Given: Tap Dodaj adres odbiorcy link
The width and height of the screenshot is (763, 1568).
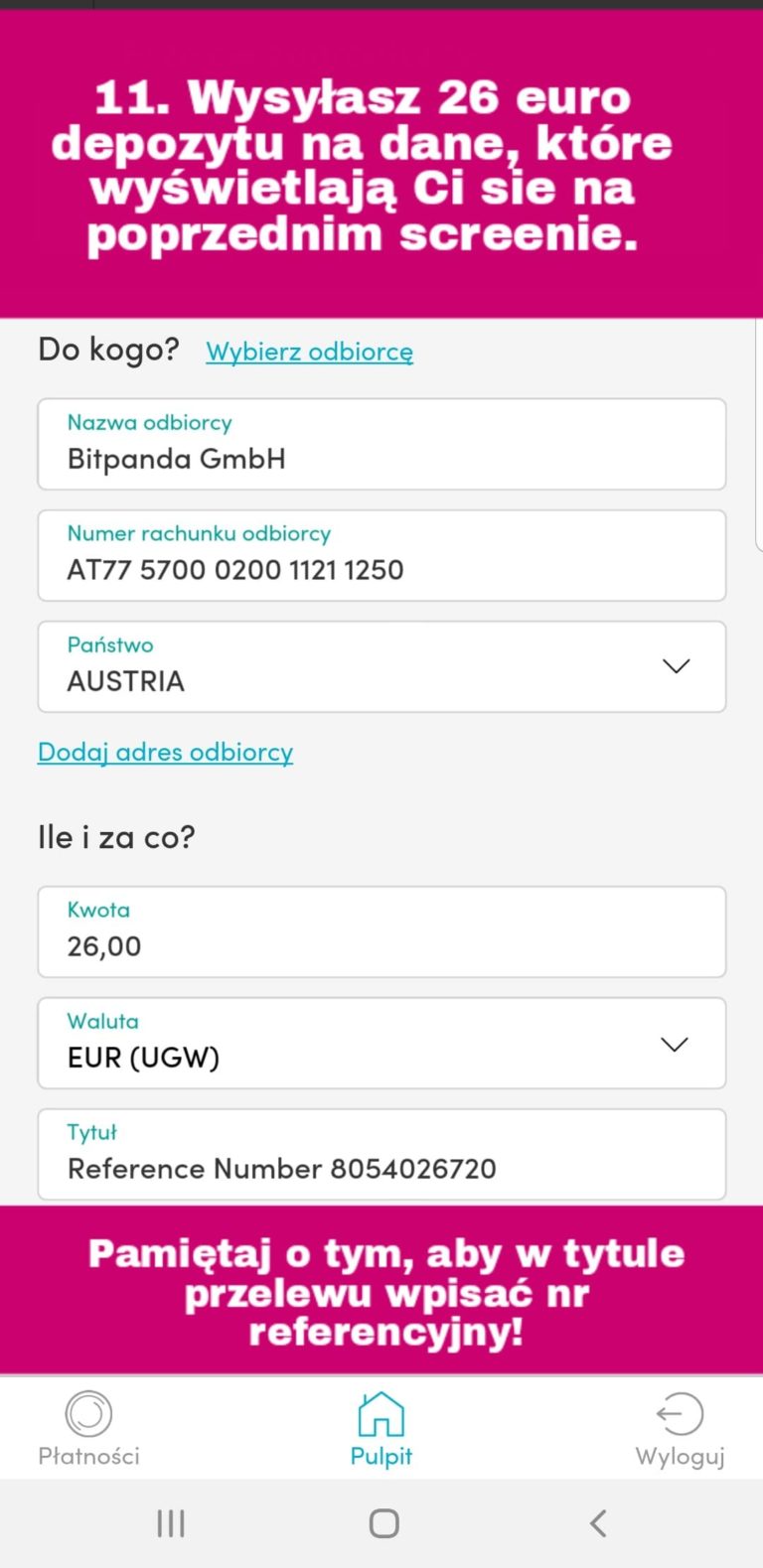Looking at the screenshot, I should pyautogui.click(x=165, y=752).
